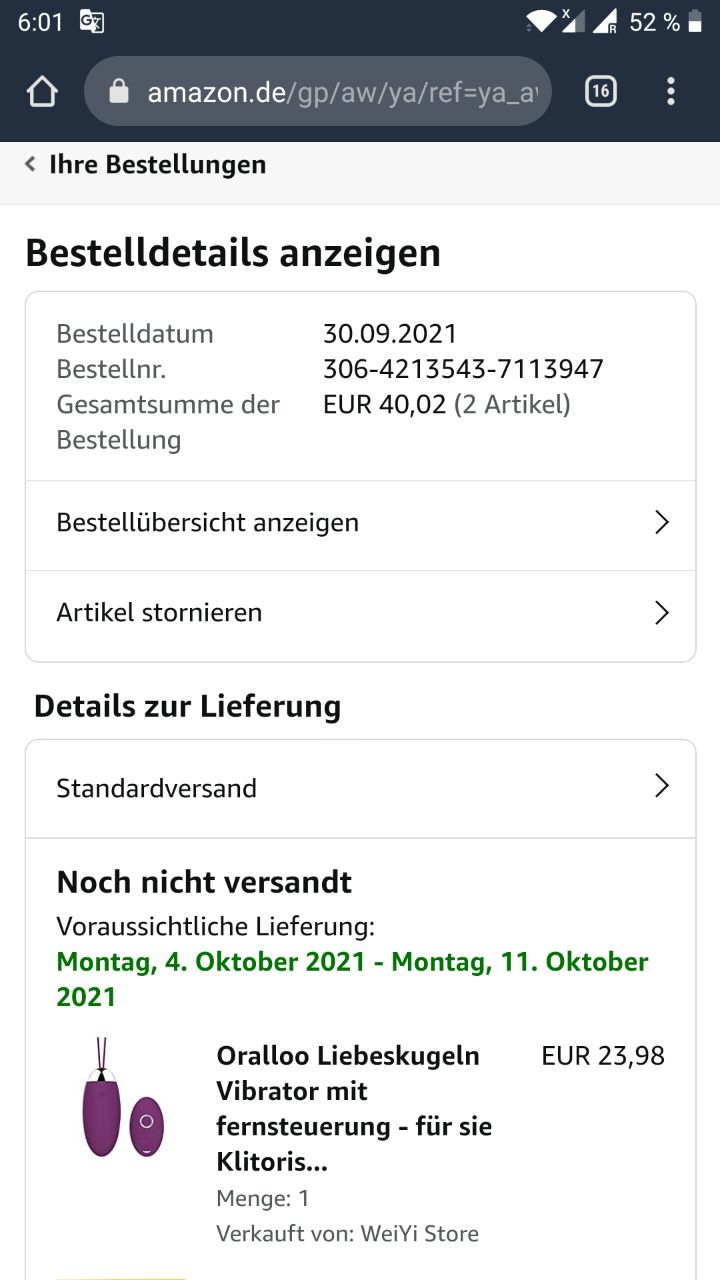Go to the browser home page
Screen dimensions: 720x1280
tap(42, 92)
